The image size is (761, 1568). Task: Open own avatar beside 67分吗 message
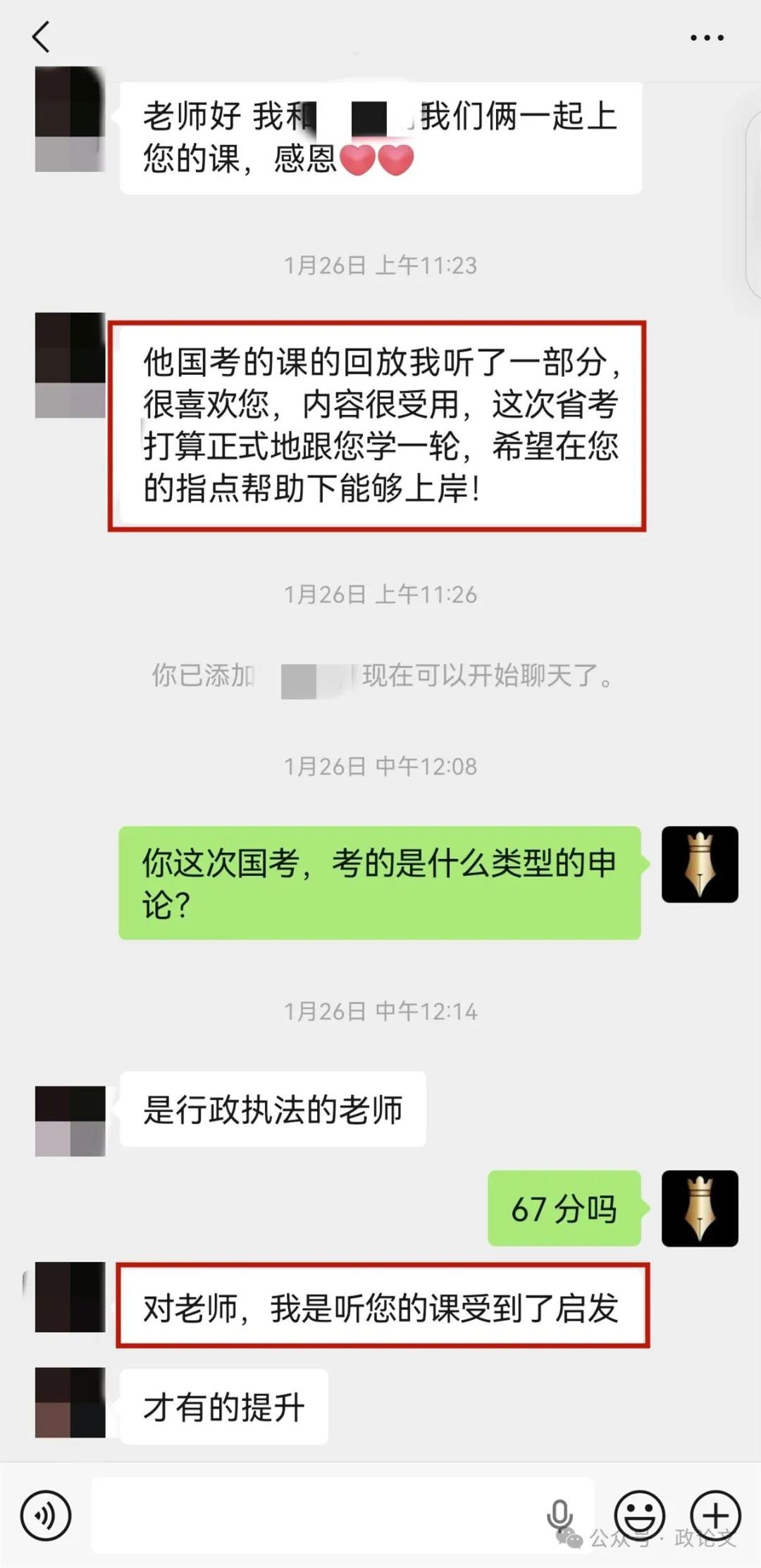[x=699, y=1208]
